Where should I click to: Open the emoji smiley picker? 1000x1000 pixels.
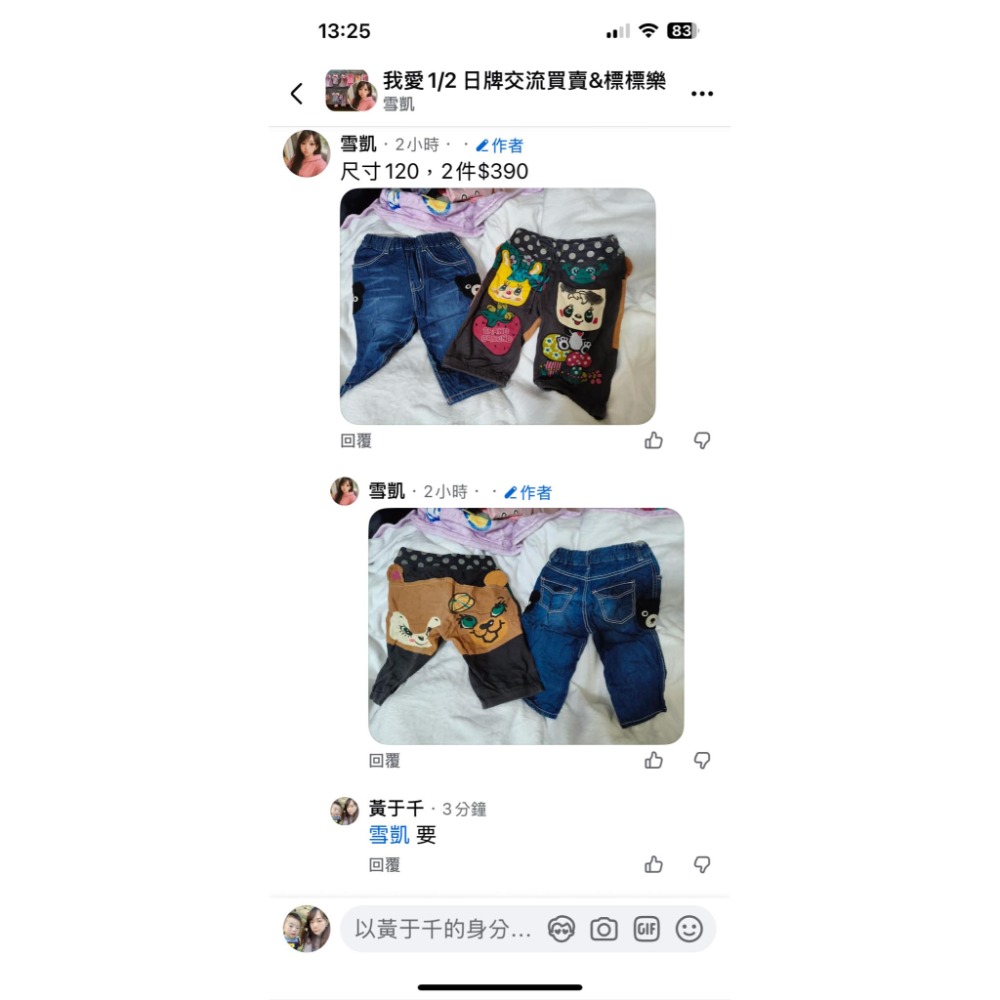click(x=689, y=930)
